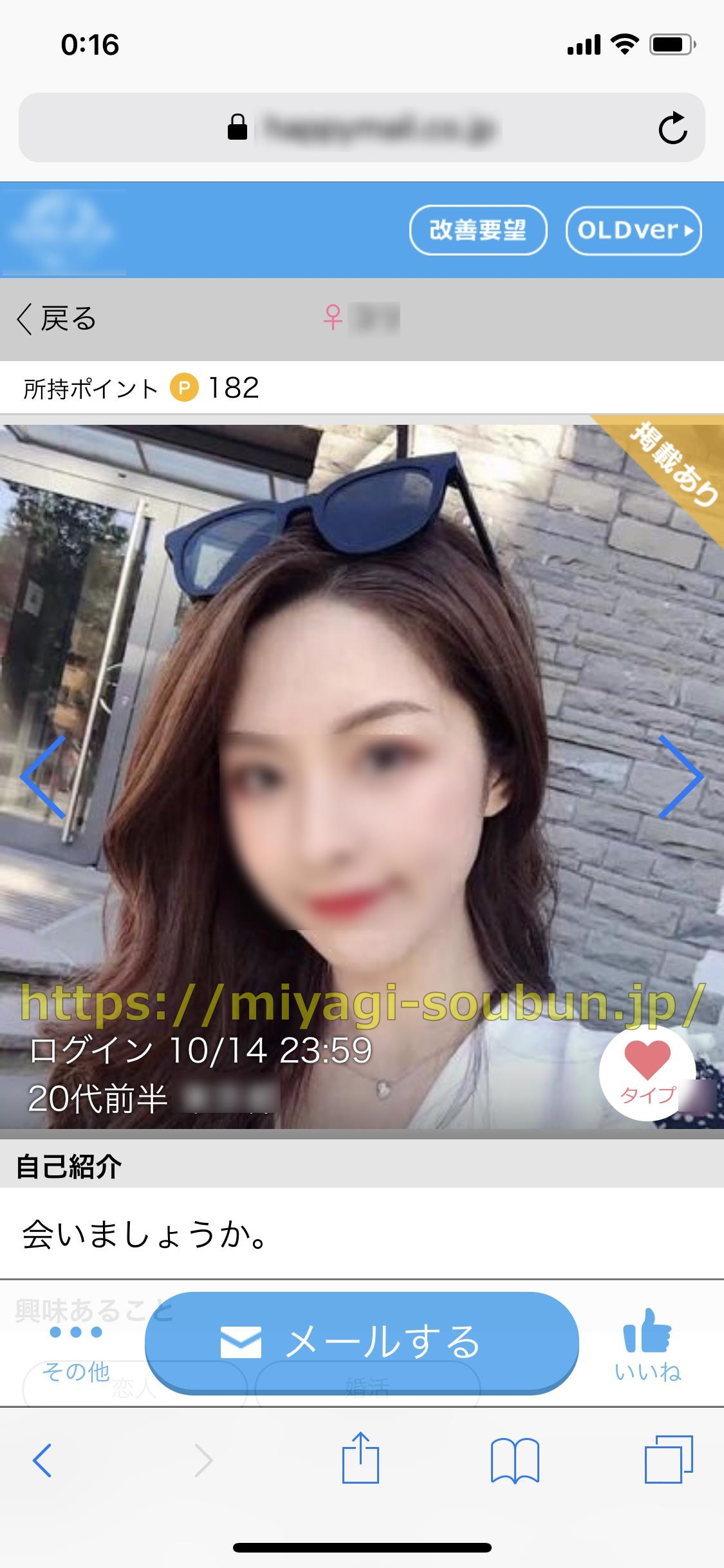Go back with 戻る
The height and width of the screenshot is (1568, 724).
pos(57,319)
